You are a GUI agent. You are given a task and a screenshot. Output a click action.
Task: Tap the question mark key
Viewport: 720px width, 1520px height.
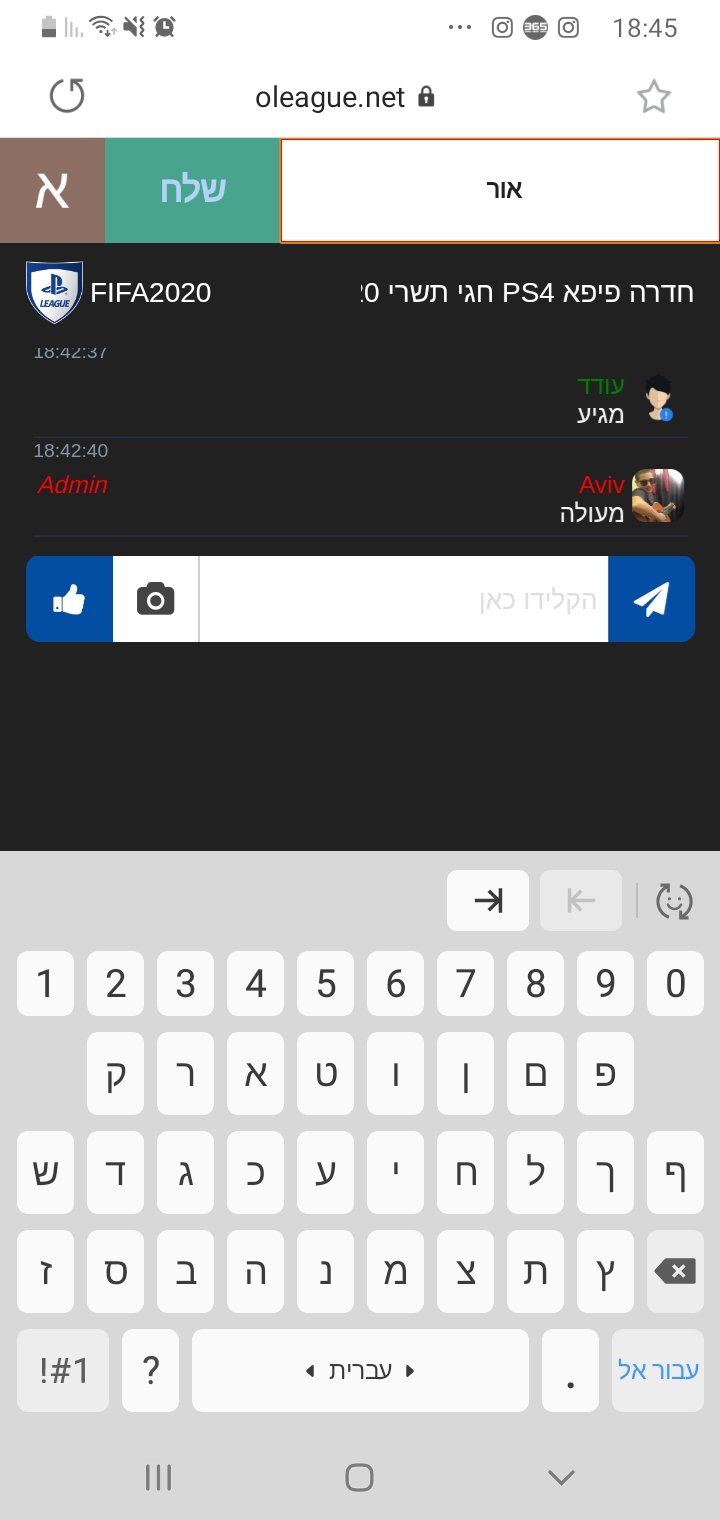coord(150,1370)
